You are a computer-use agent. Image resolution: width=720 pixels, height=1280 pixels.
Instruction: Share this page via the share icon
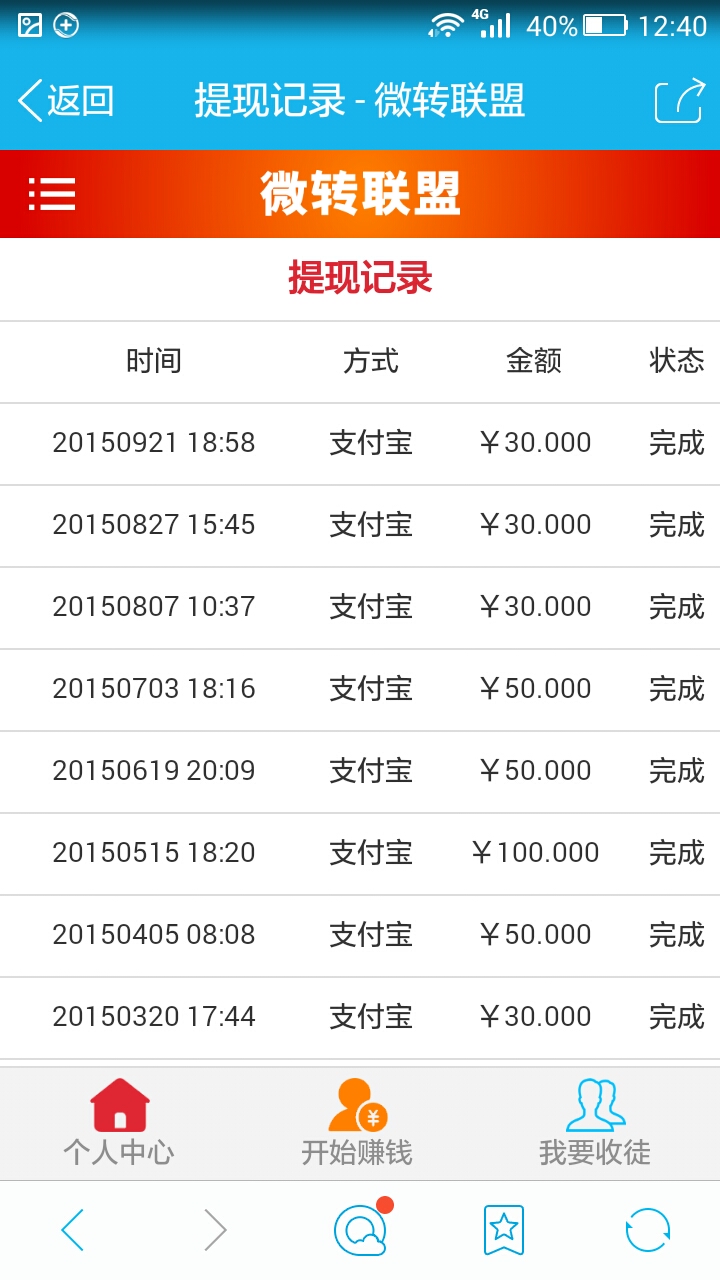[679, 101]
